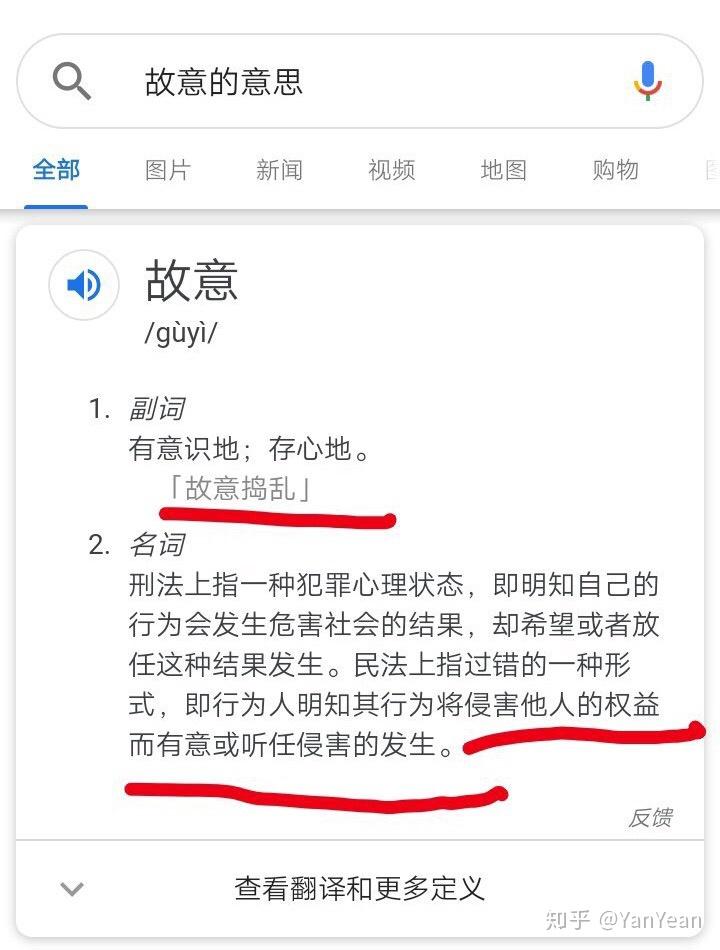Viewport: 720px width, 950px height.
Task: Expand 查看翻译和更多定义
Action: (360, 888)
